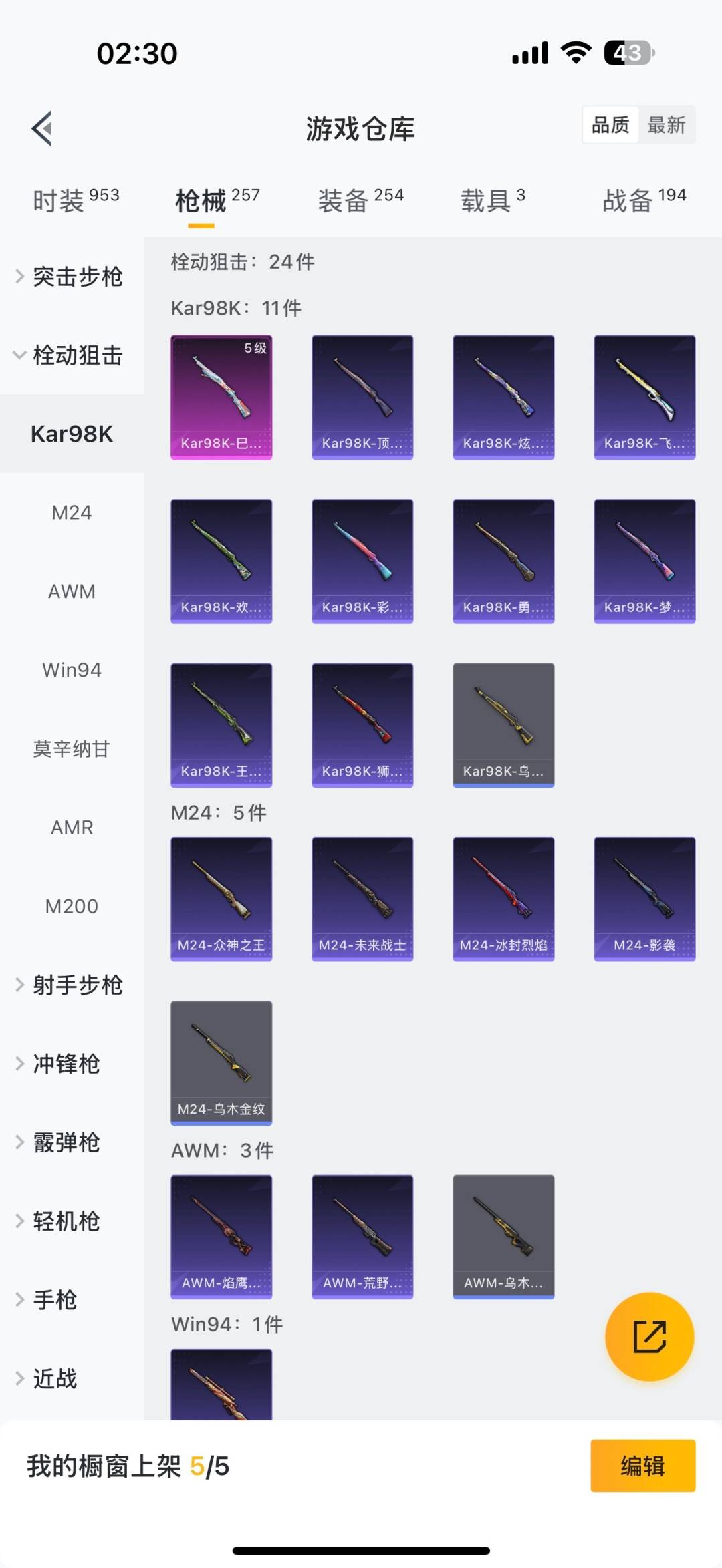
Task: Open the 载具 tab
Action: [493, 200]
